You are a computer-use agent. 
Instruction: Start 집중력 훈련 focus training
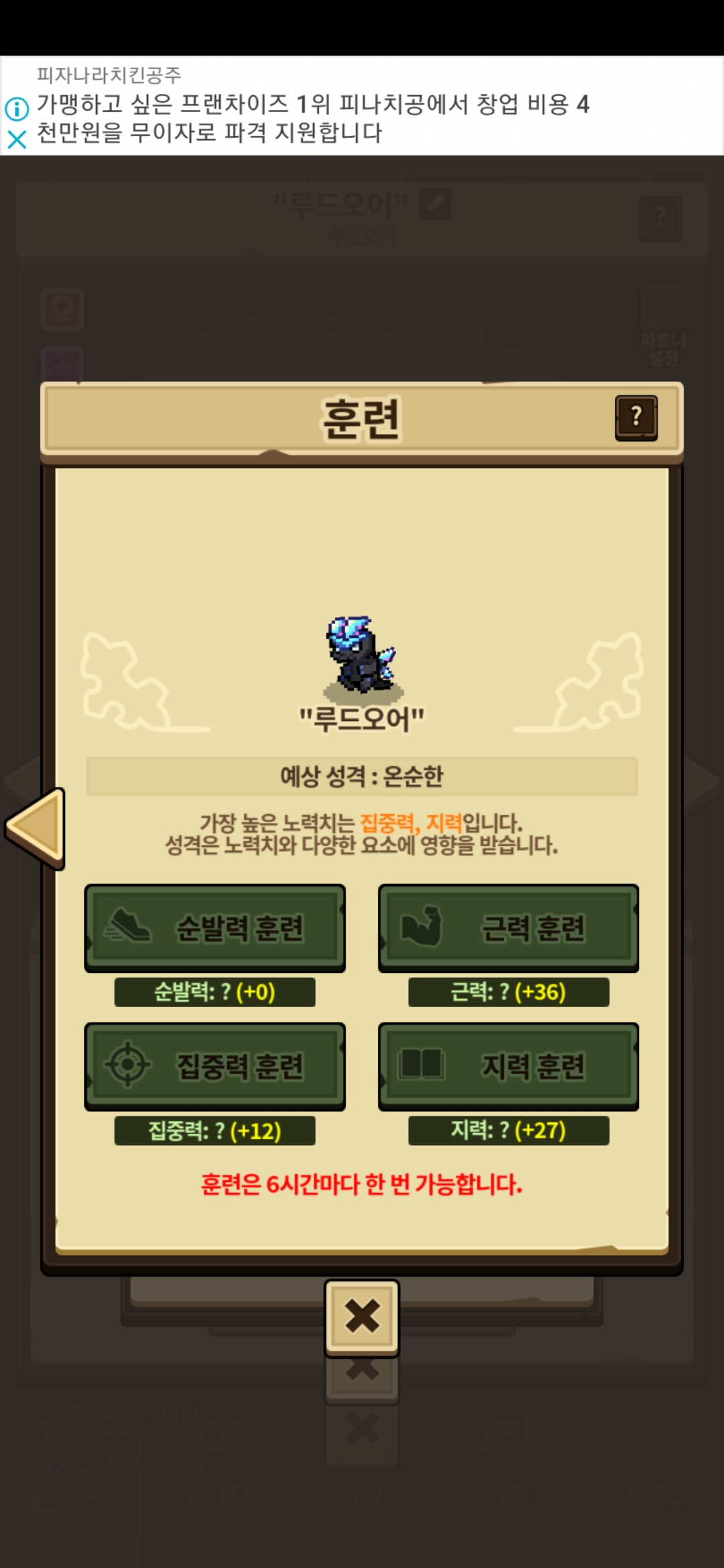tap(215, 1066)
